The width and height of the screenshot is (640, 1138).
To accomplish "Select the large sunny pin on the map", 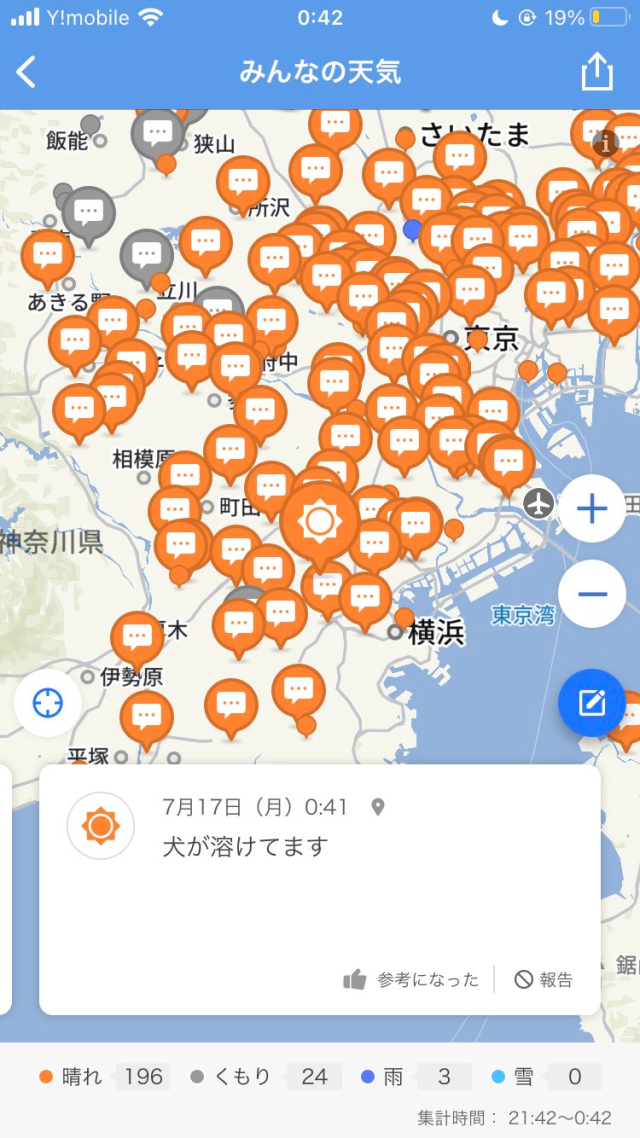I will click(319, 520).
